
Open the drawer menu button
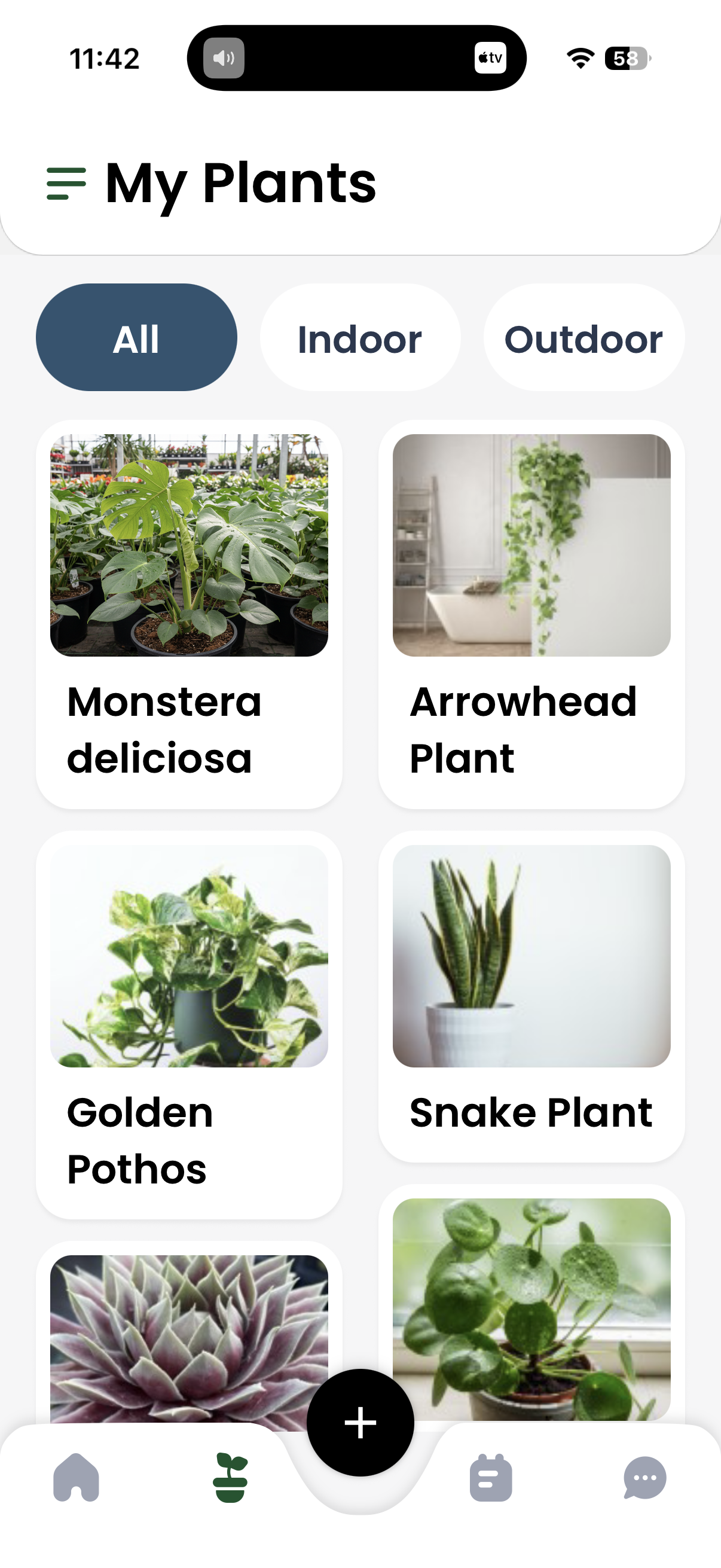click(x=66, y=183)
